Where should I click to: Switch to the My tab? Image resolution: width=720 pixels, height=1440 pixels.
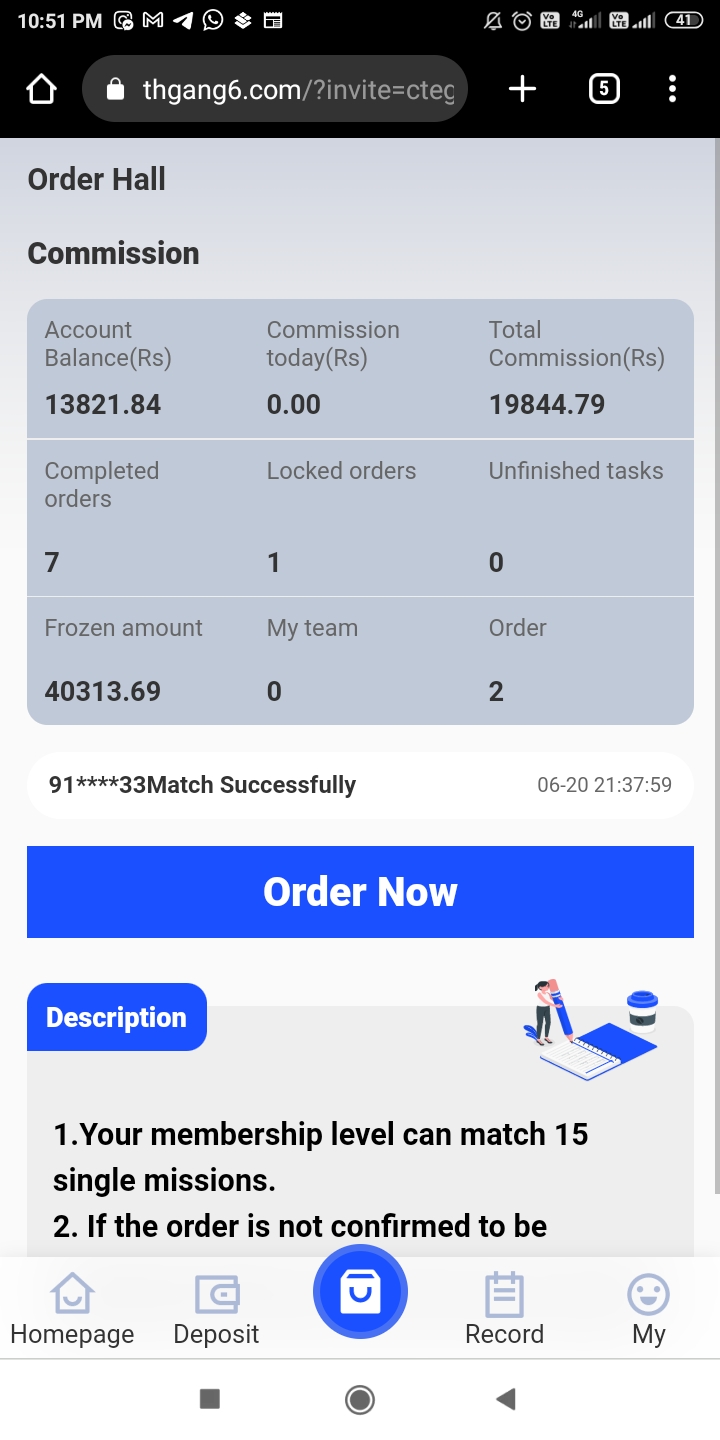pos(648,1310)
